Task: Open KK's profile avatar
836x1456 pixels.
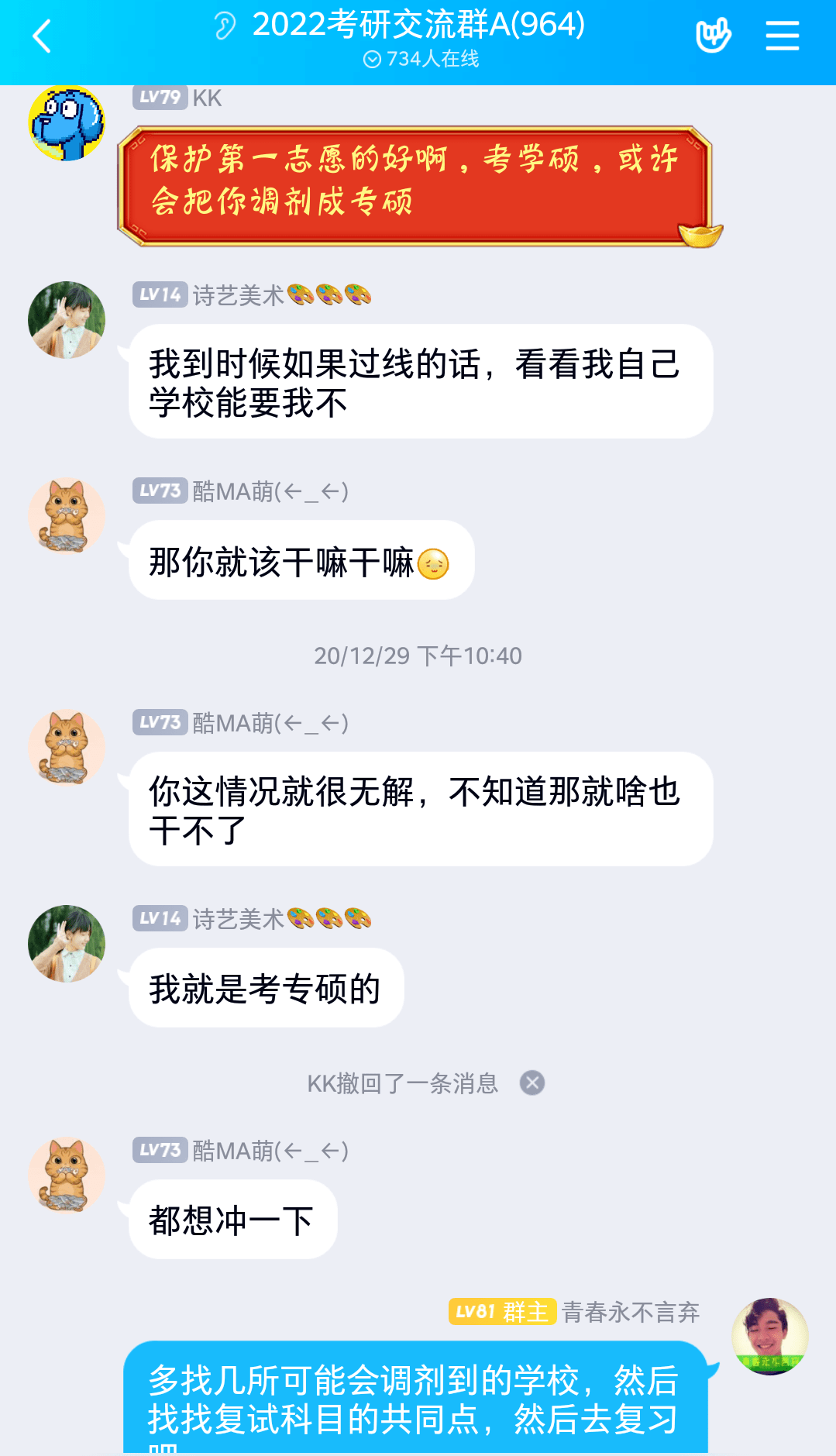Action: pos(67,124)
